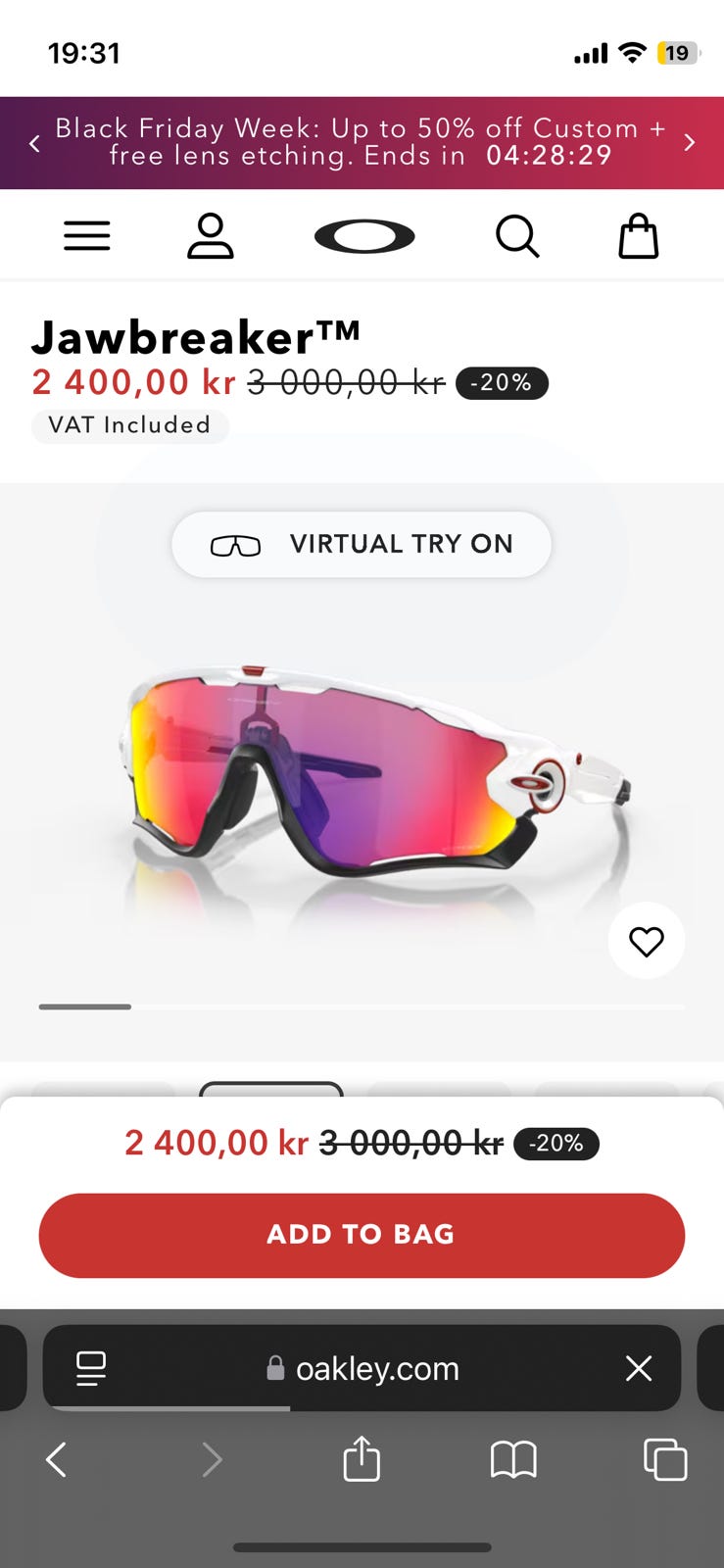
Task: Go back in Safari
Action: (x=57, y=1459)
